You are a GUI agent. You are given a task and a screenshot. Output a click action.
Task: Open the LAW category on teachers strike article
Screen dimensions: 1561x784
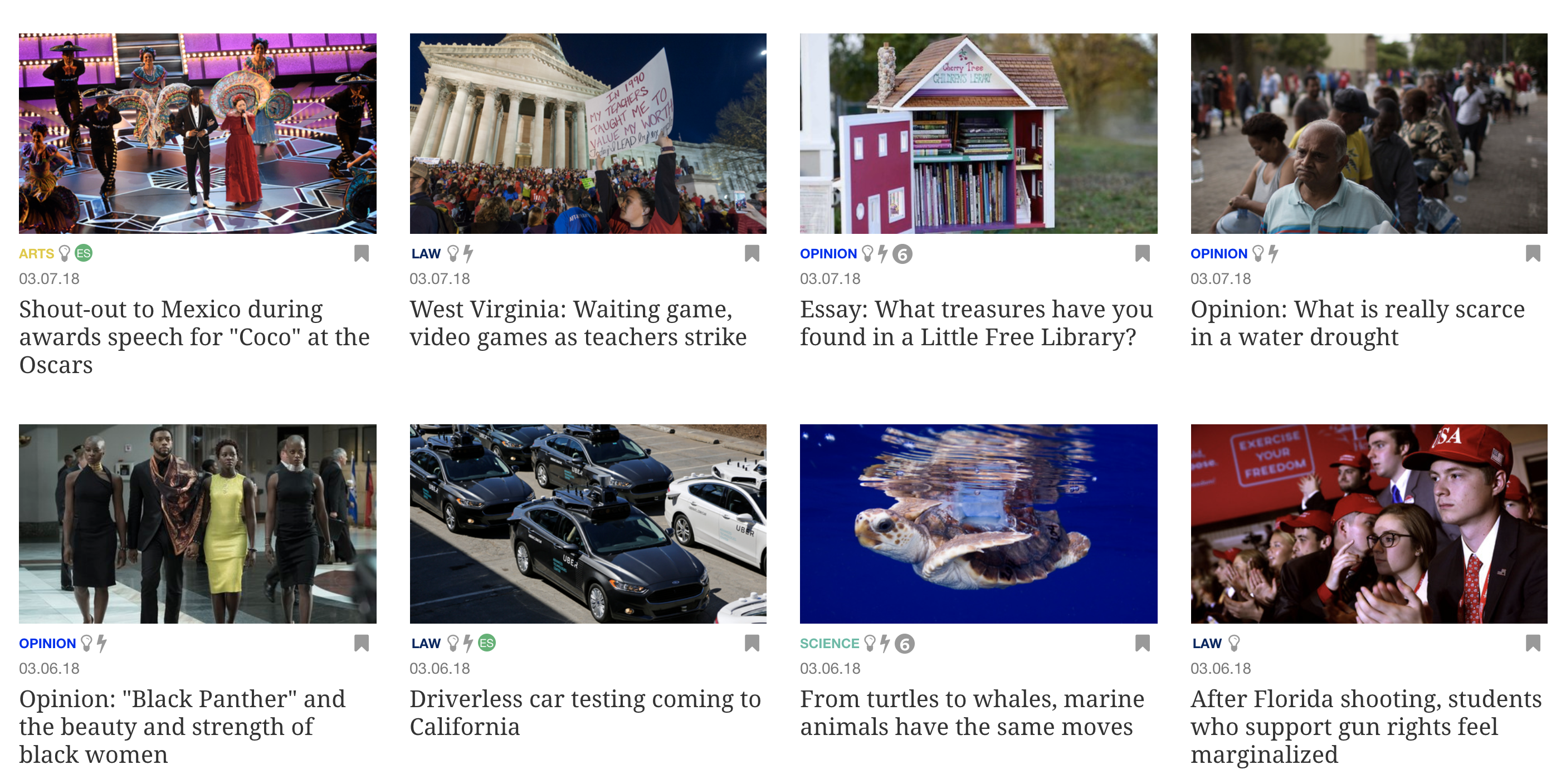point(426,254)
